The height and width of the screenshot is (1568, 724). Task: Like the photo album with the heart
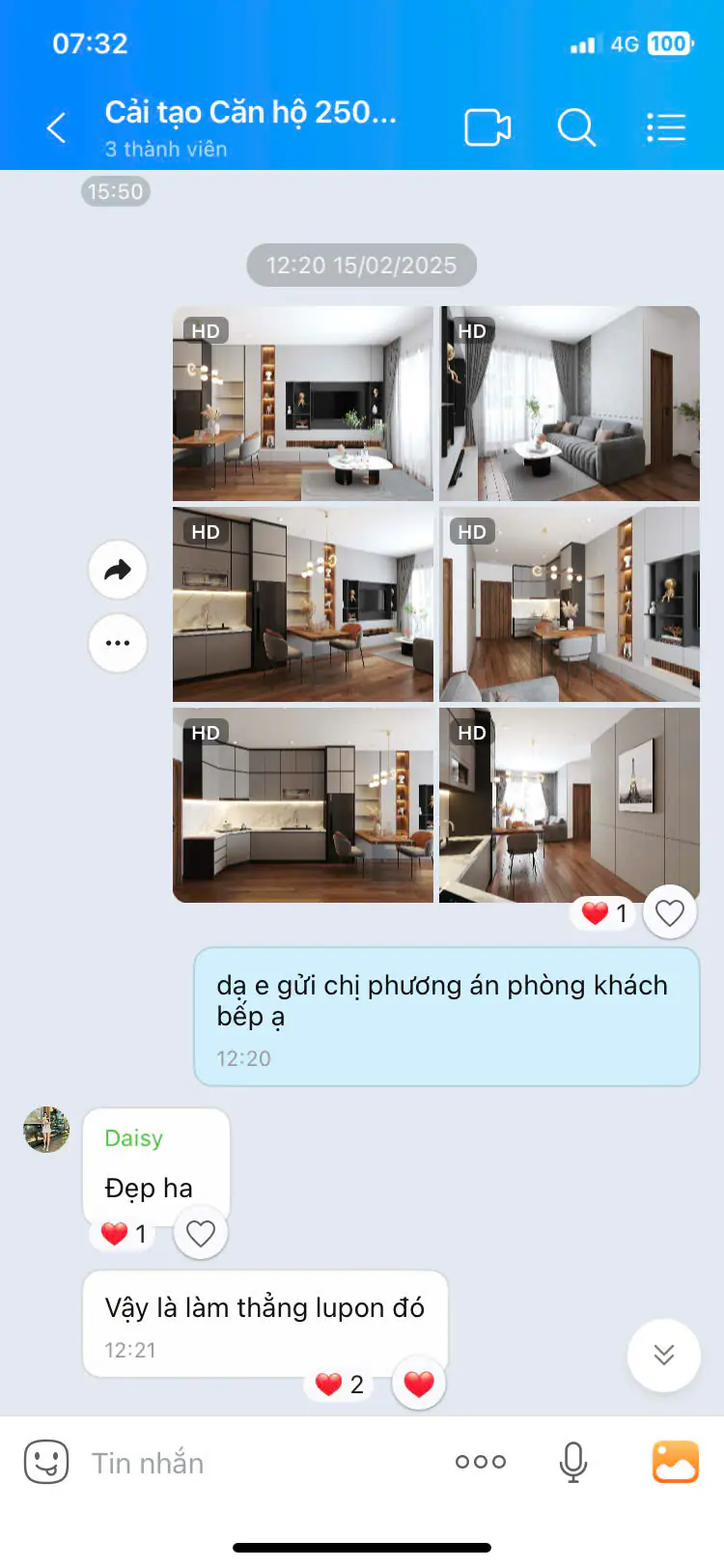(x=670, y=912)
